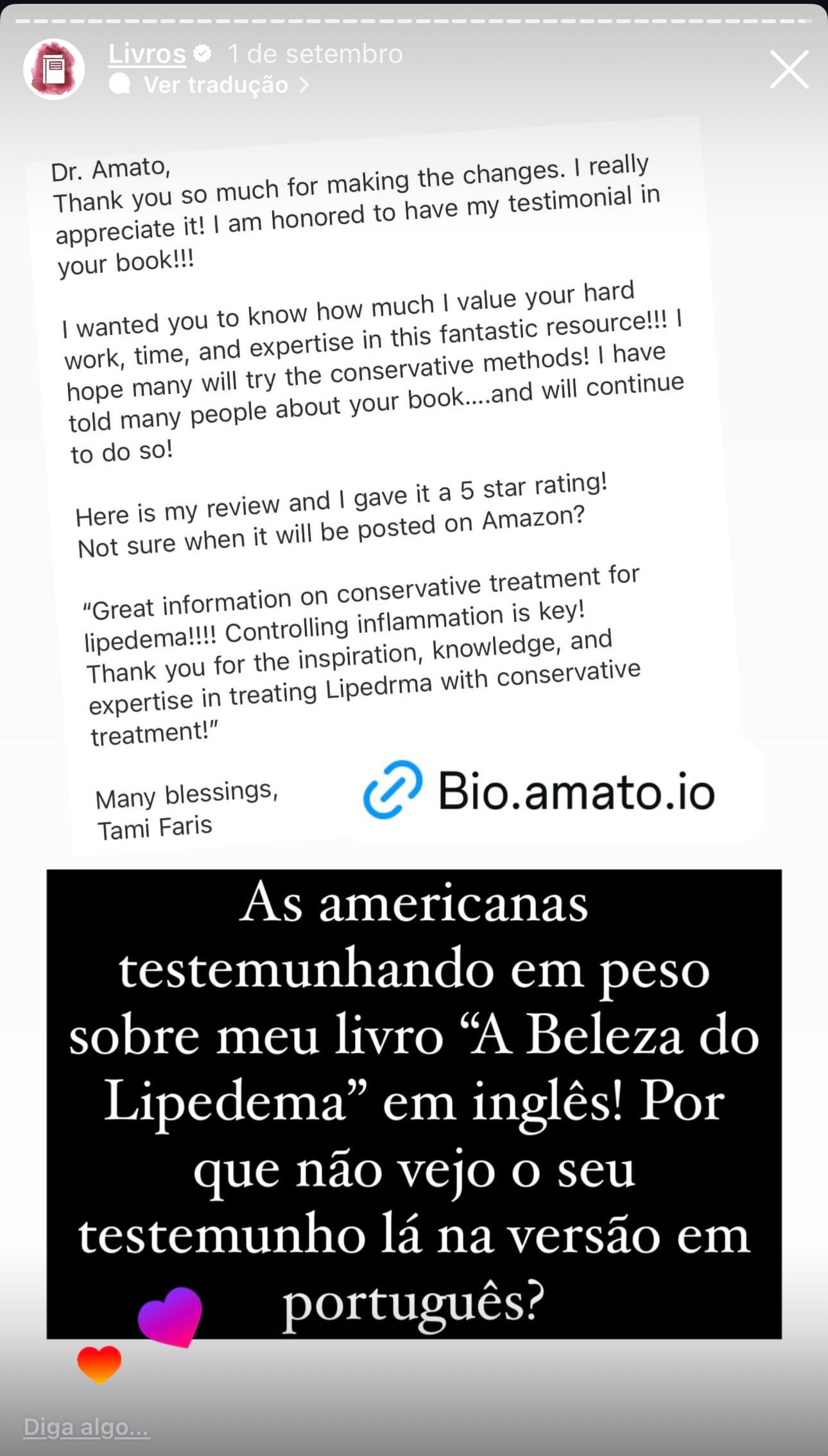828x1456 pixels.
Task: Close the story viewer
Action: click(x=789, y=69)
